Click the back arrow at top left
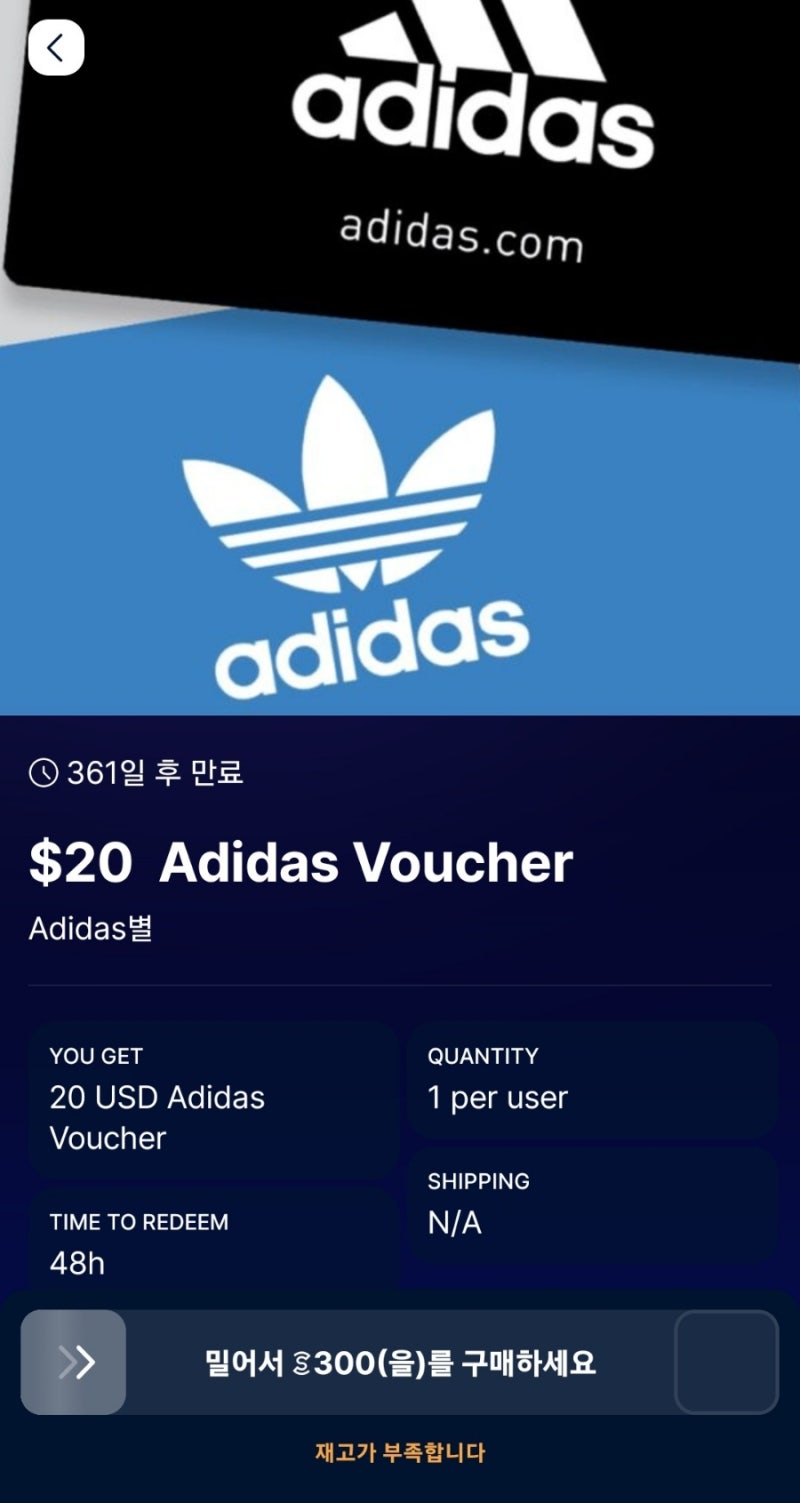 tap(57, 47)
